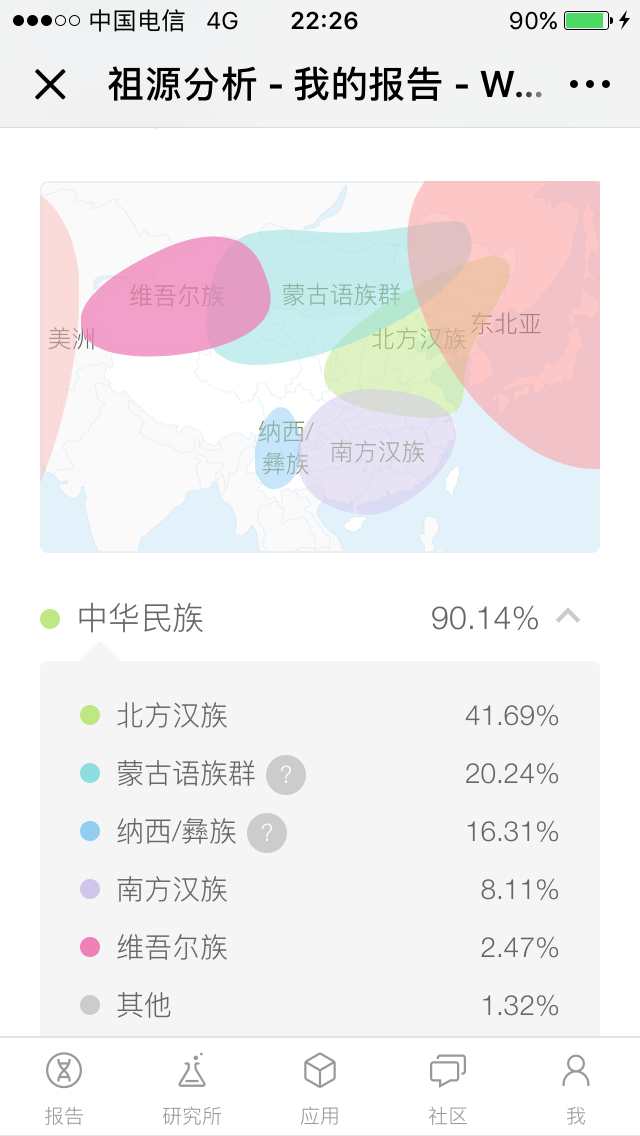640x1136 pixels.
Task: Close the ancestry analysis web page
Action: [x=50, y=85]
